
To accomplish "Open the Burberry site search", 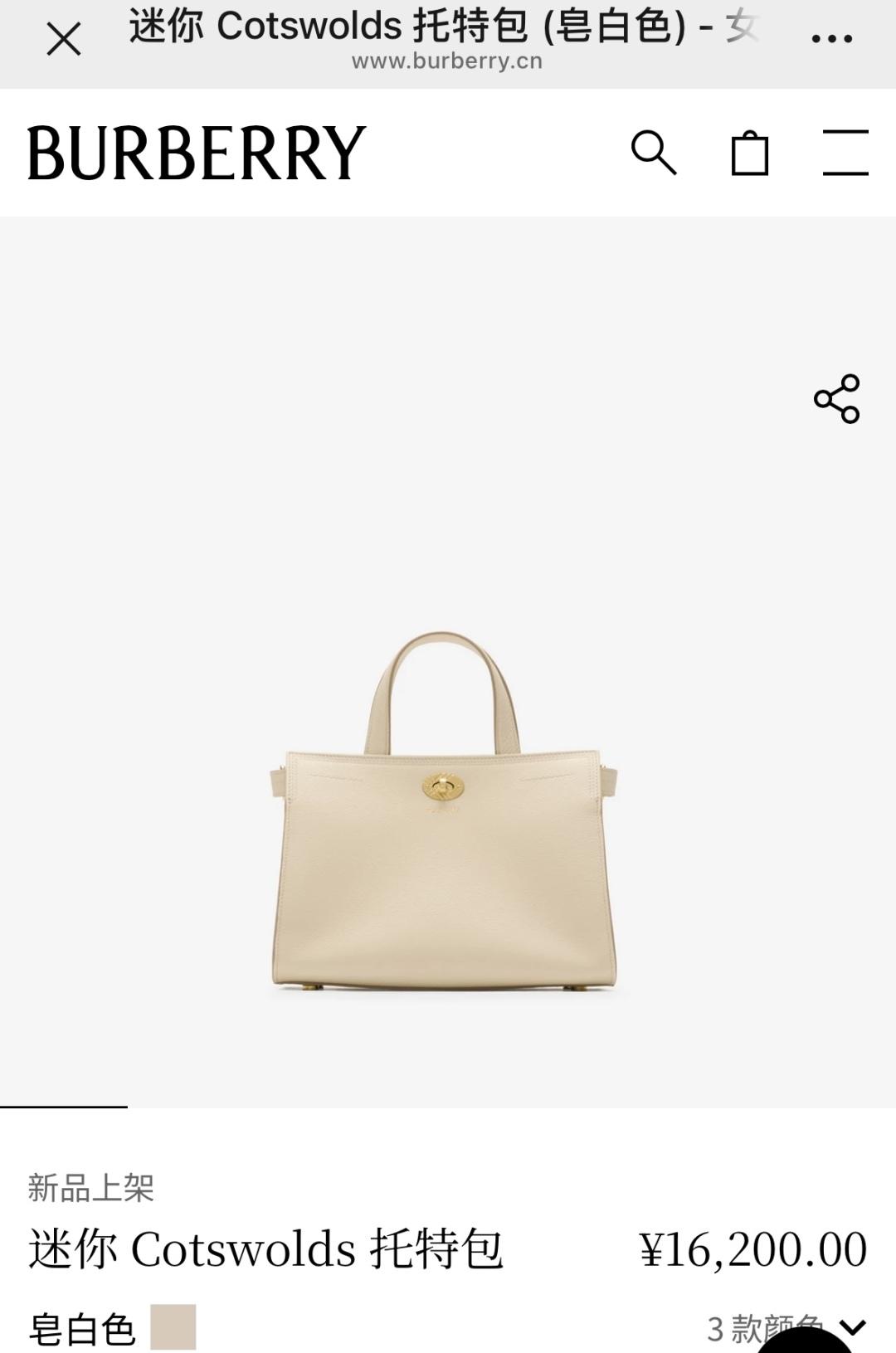I will point(654,153).
